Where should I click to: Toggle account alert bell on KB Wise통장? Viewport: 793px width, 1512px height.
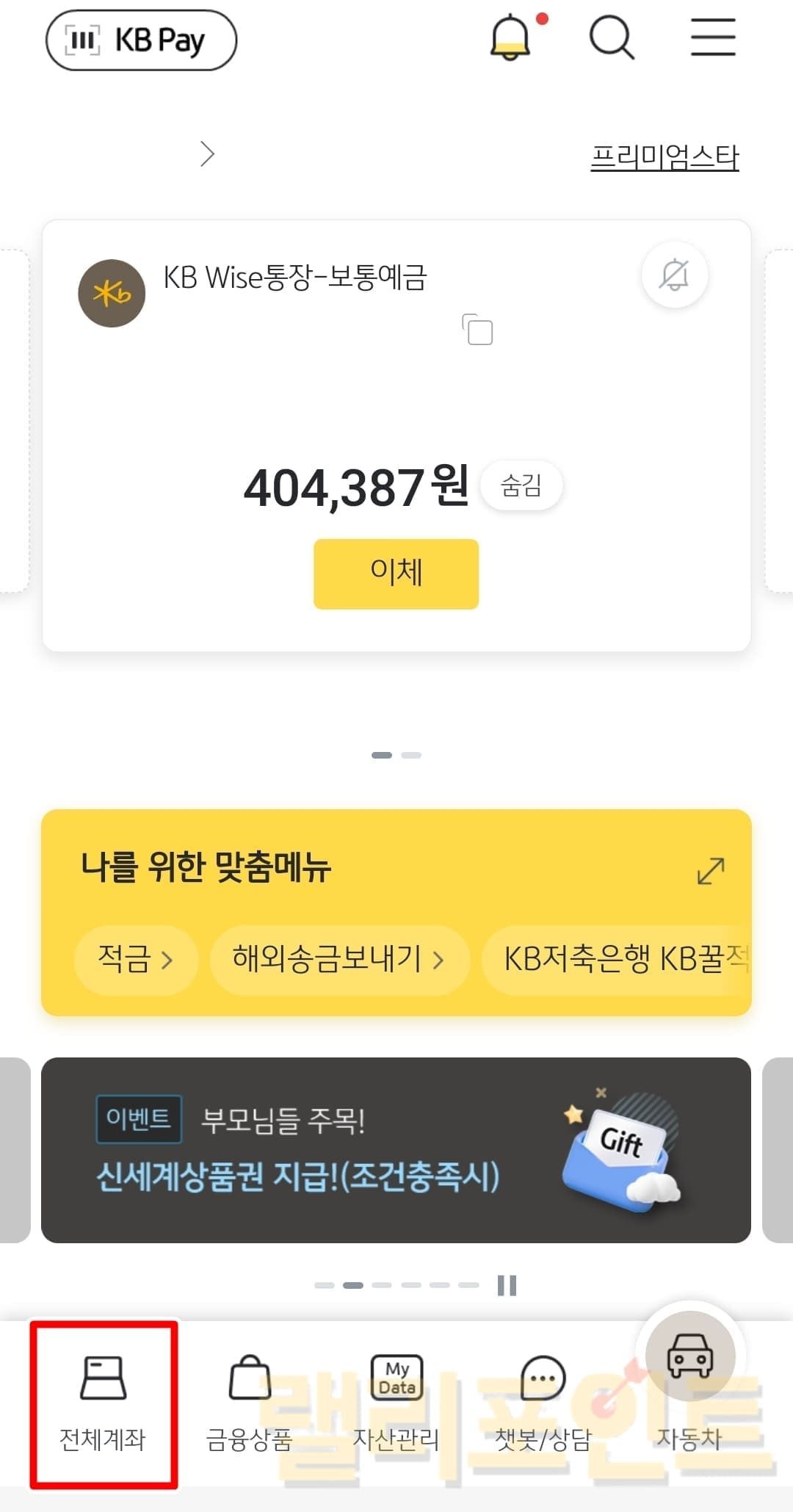coord(674,275)
